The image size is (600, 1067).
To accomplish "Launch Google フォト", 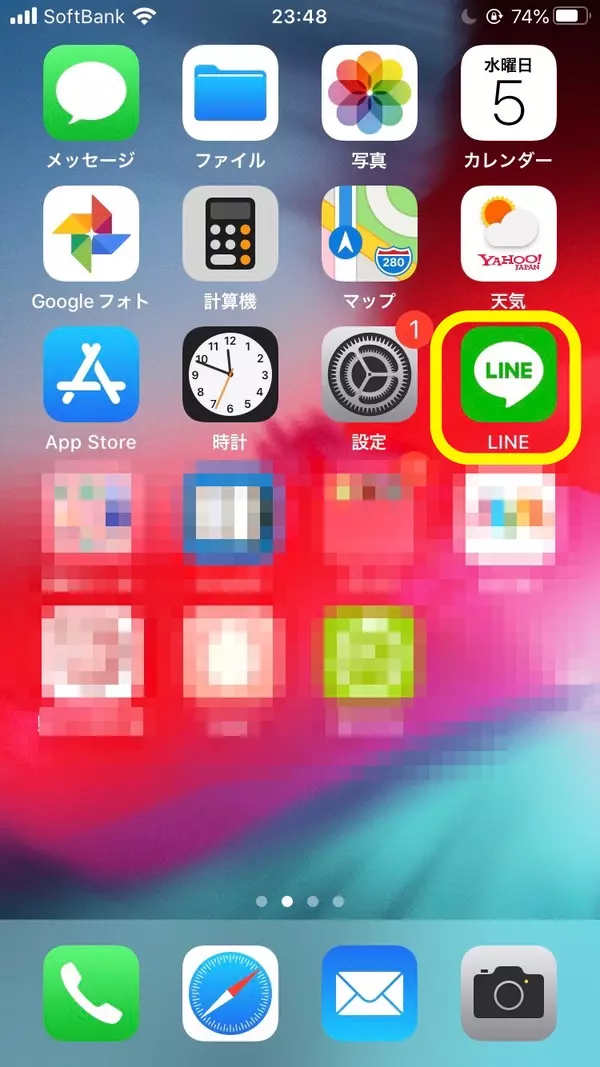I will pyautogui.click(x=91, y=234).
